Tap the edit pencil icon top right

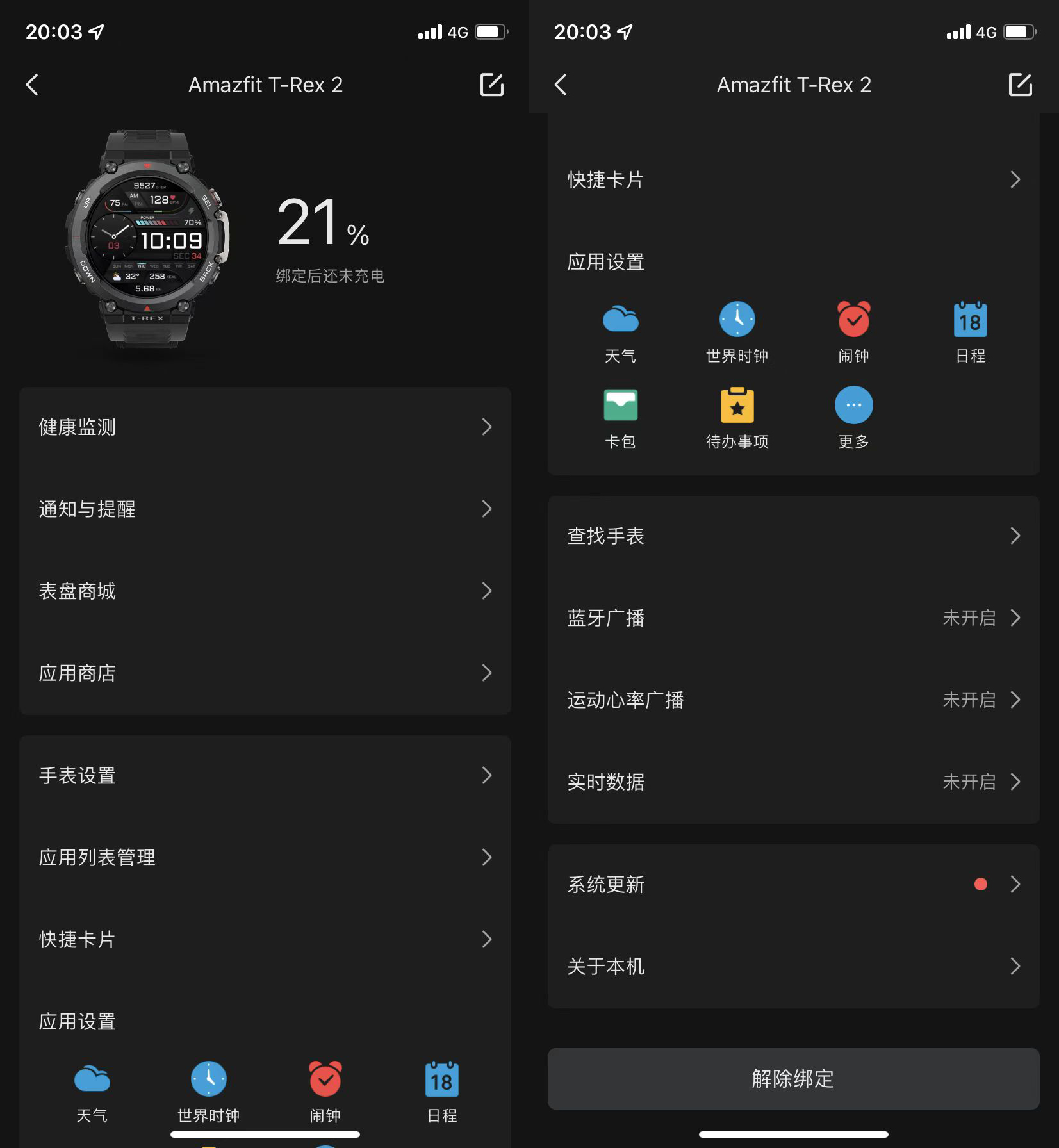(x=1019, y=85)
